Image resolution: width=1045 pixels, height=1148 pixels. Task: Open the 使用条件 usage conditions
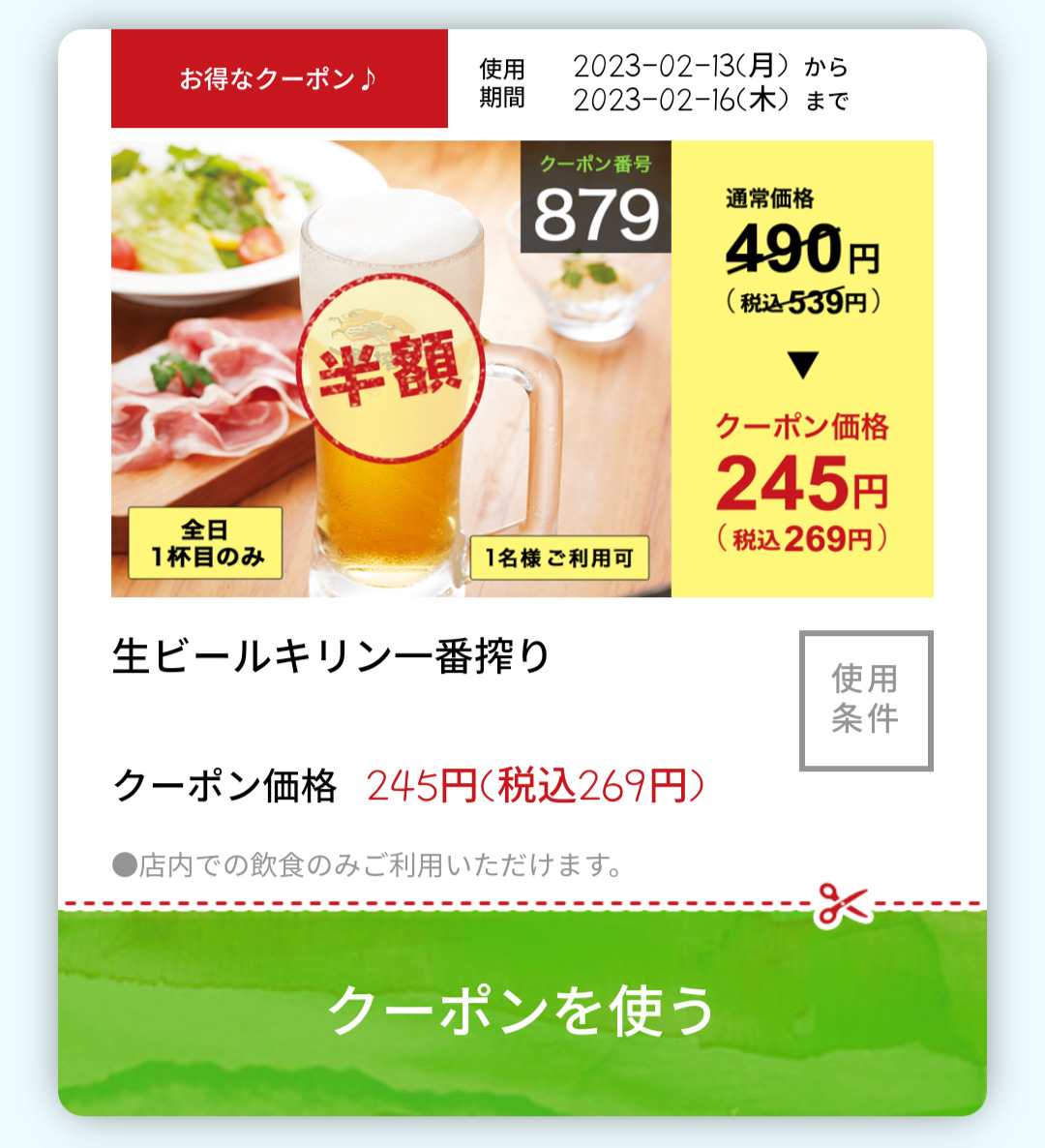[865, 700]
